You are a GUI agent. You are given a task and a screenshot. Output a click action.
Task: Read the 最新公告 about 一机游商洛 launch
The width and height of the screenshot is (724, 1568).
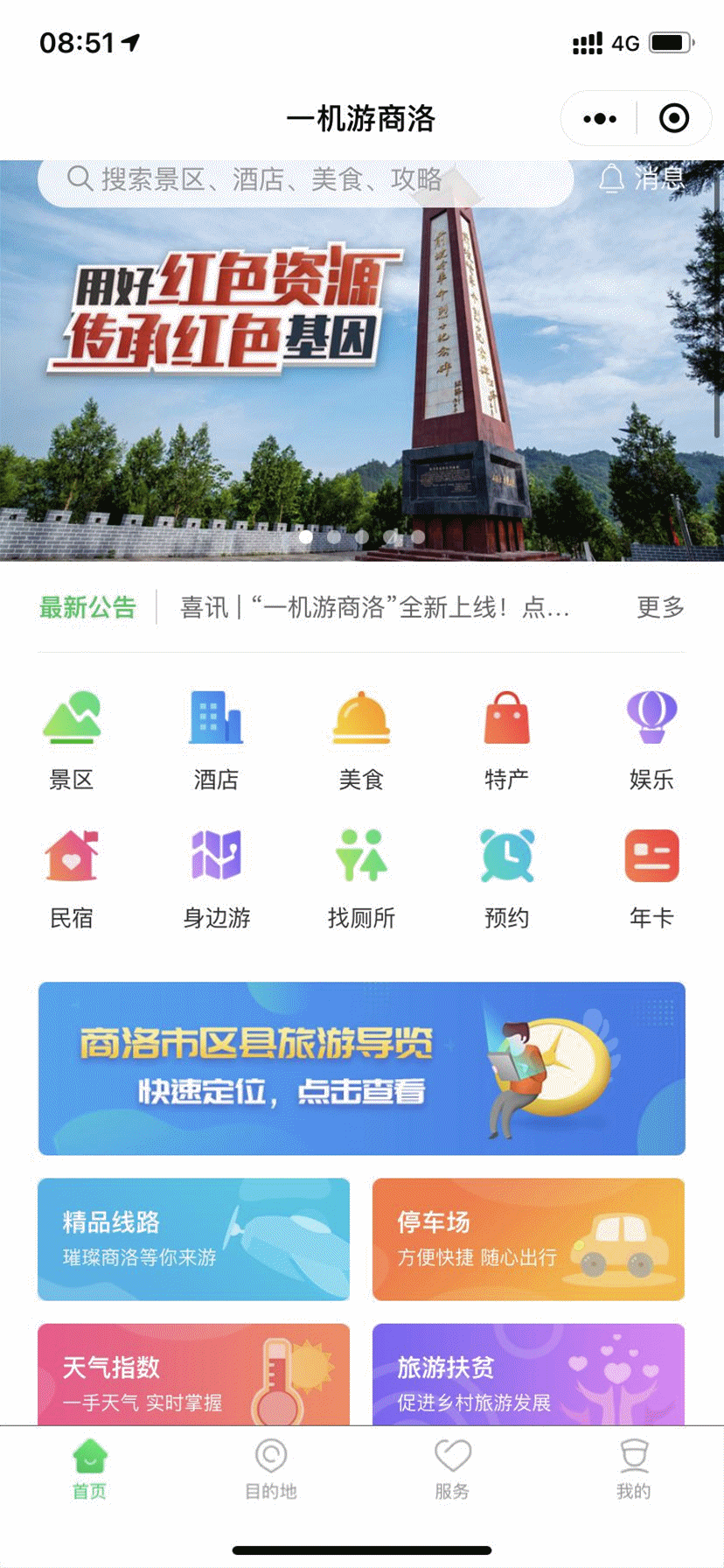374,607
